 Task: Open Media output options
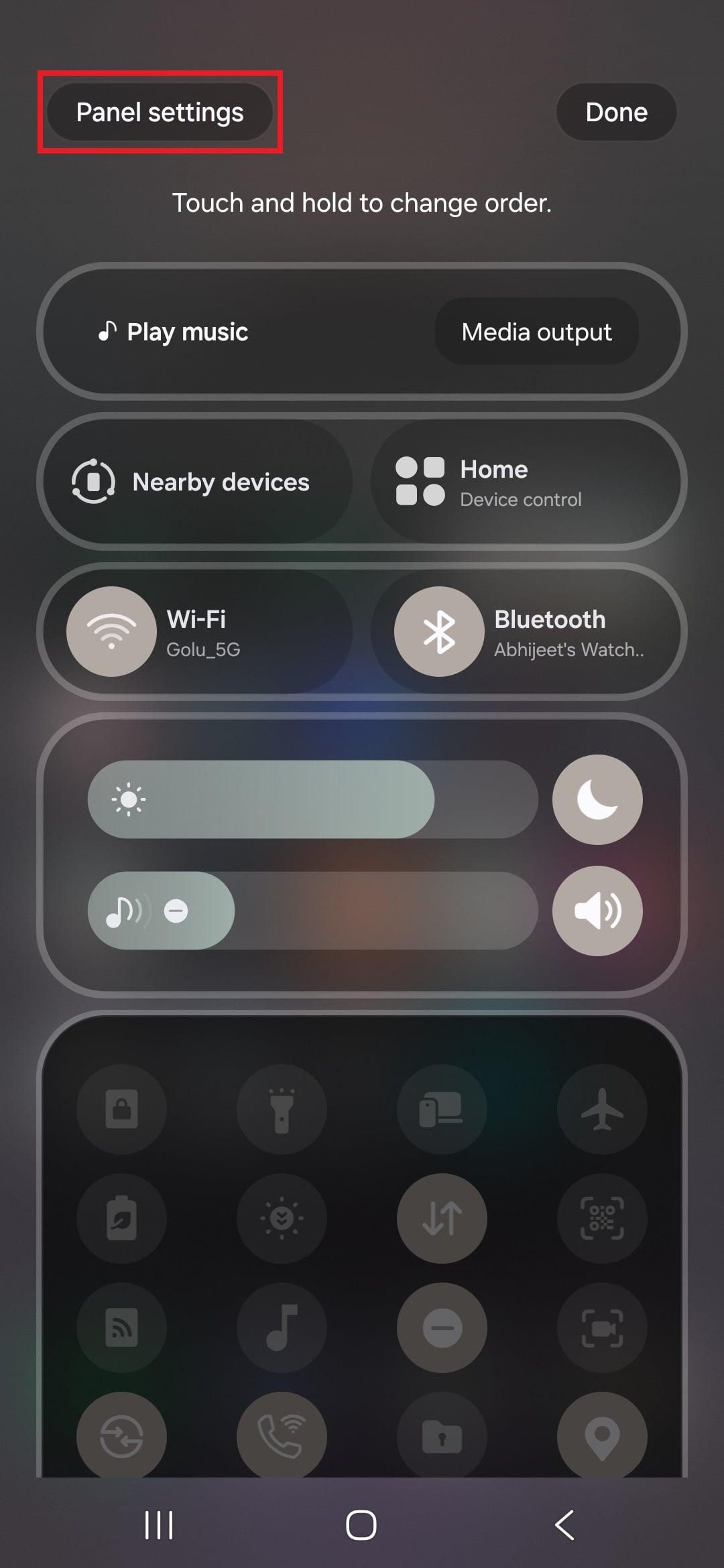click(x=536, y=332)
